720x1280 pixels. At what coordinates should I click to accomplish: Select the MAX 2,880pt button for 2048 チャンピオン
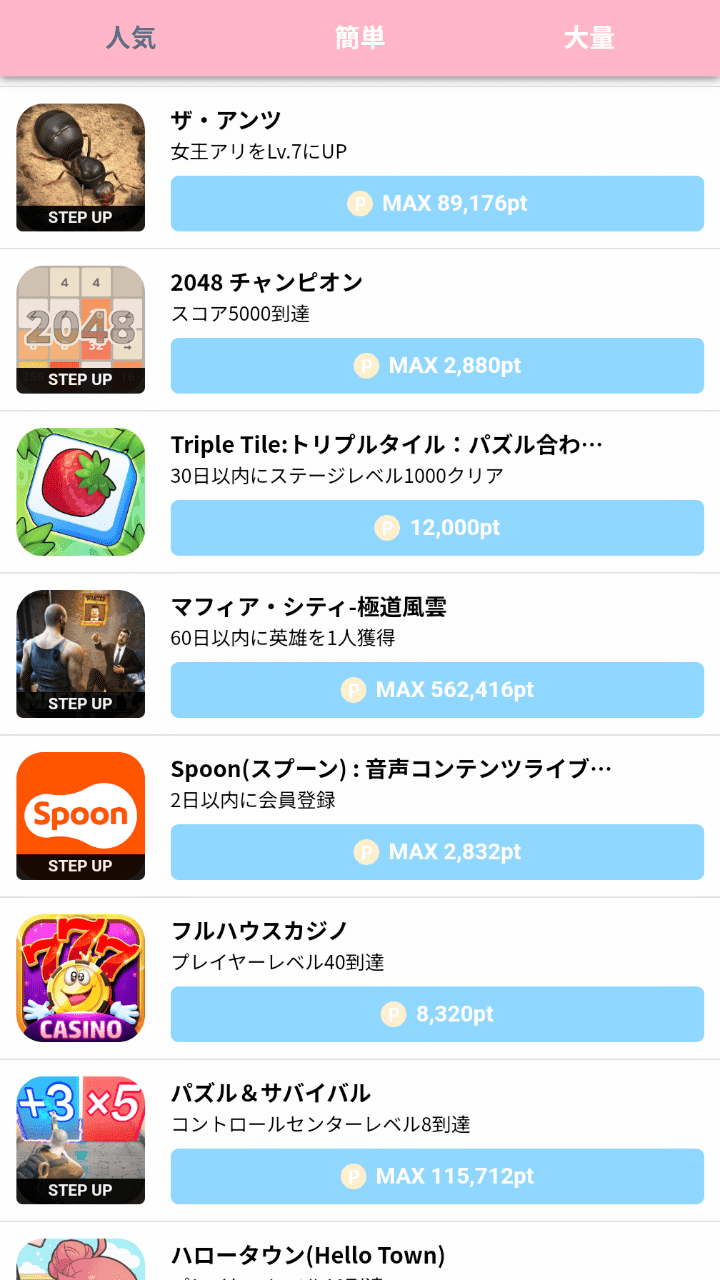(x=437, y=366)
